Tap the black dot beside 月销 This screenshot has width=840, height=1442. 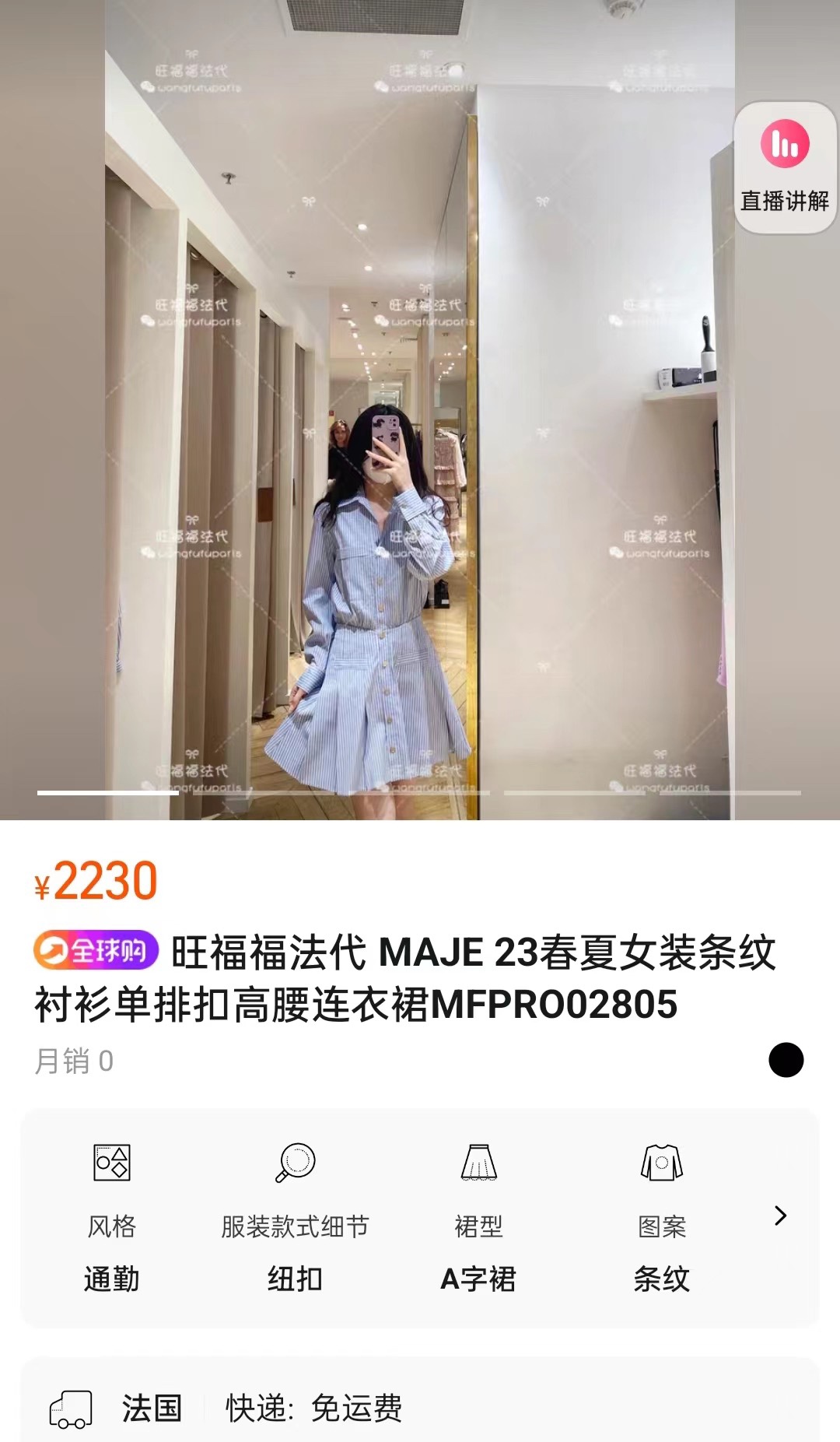point(786,1060)
